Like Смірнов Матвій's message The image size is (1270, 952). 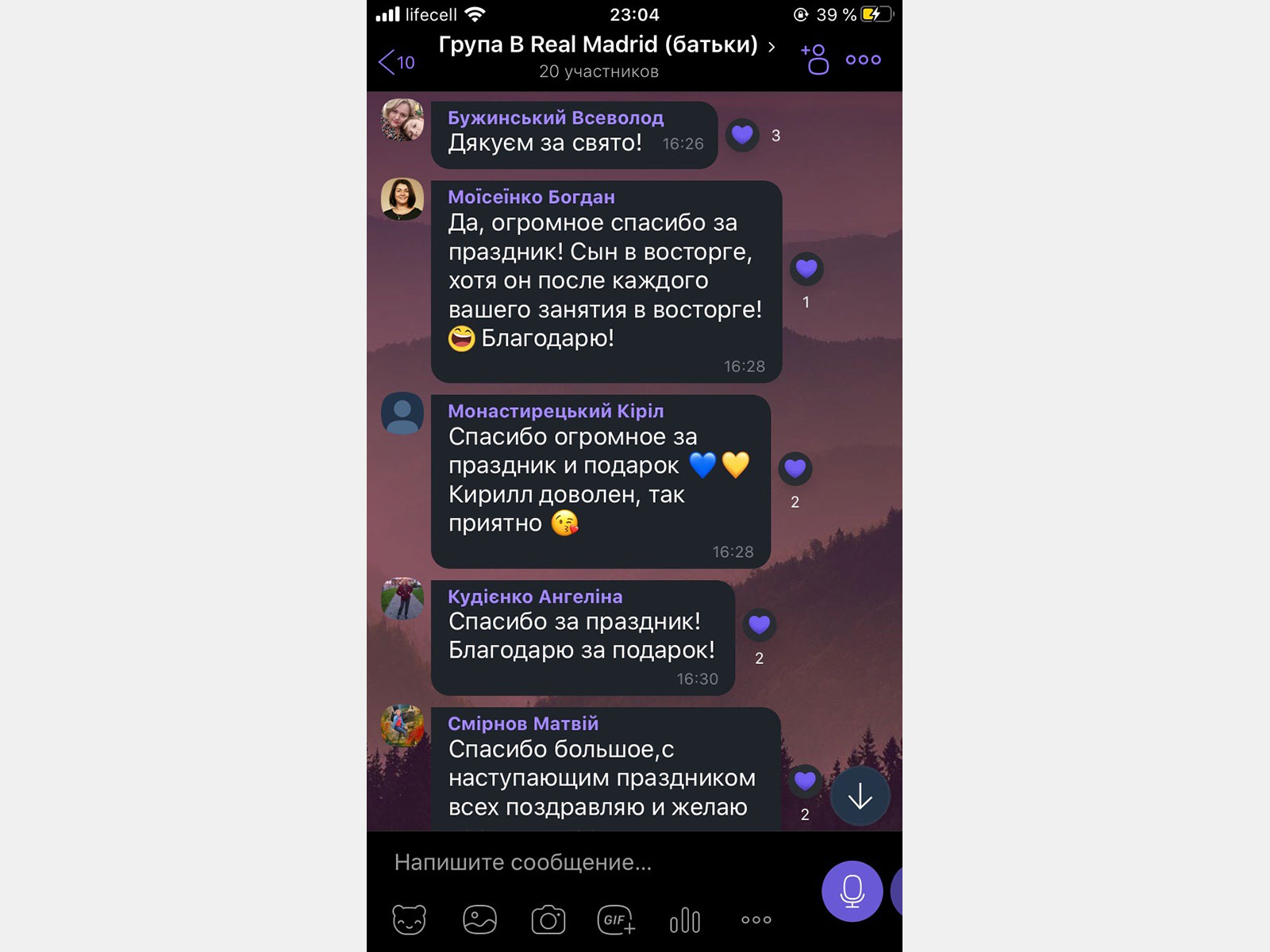click(x=805, y=781)
